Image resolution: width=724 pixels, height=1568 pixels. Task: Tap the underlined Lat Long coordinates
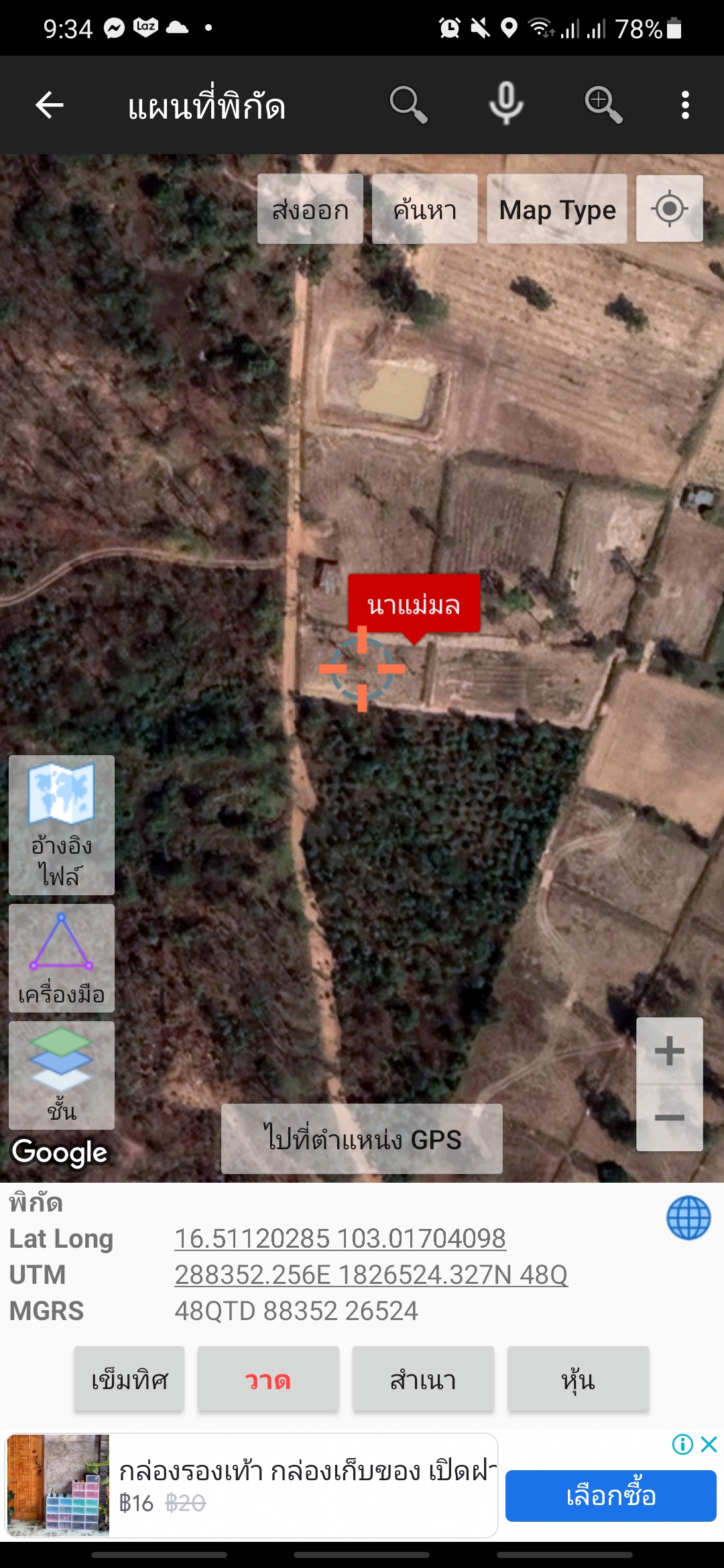coord(341,1238)
